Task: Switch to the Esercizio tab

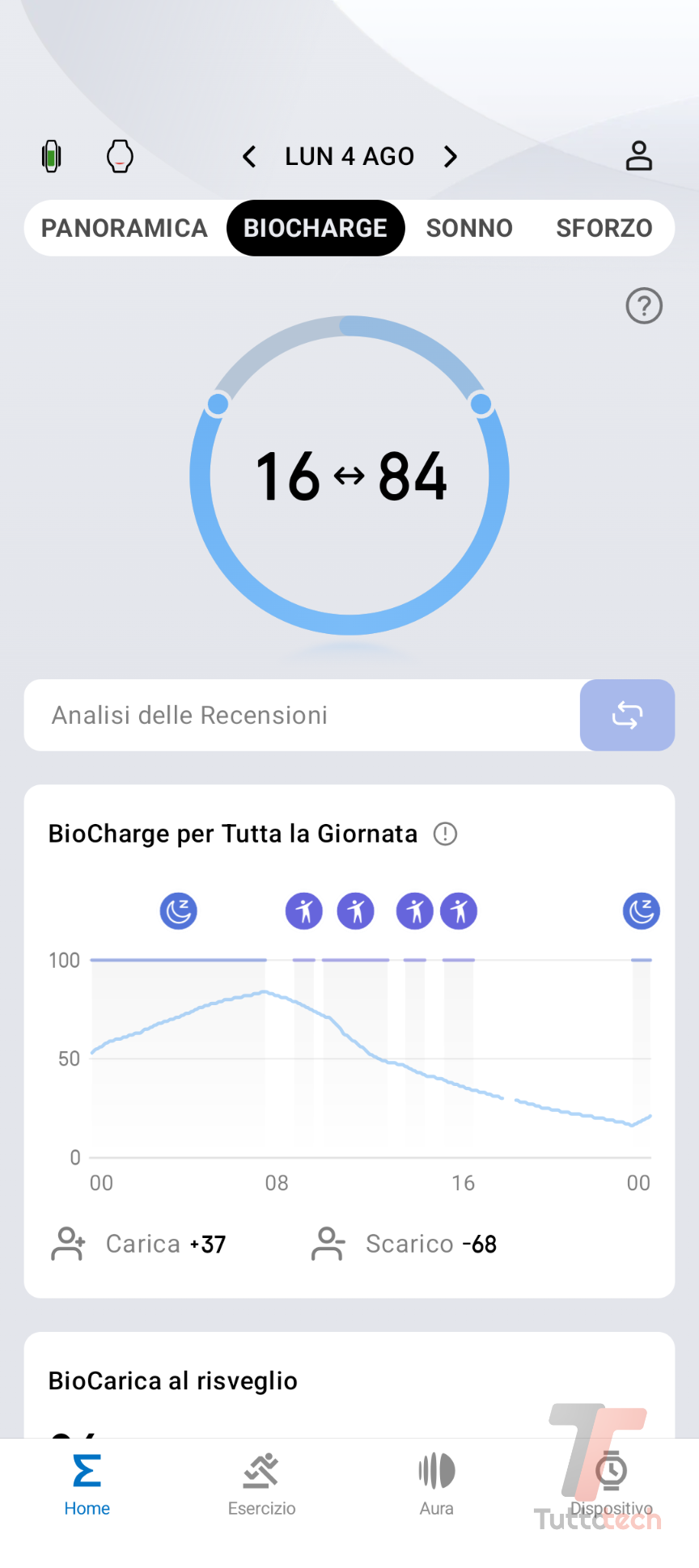Action: (x=261, y=1485)
